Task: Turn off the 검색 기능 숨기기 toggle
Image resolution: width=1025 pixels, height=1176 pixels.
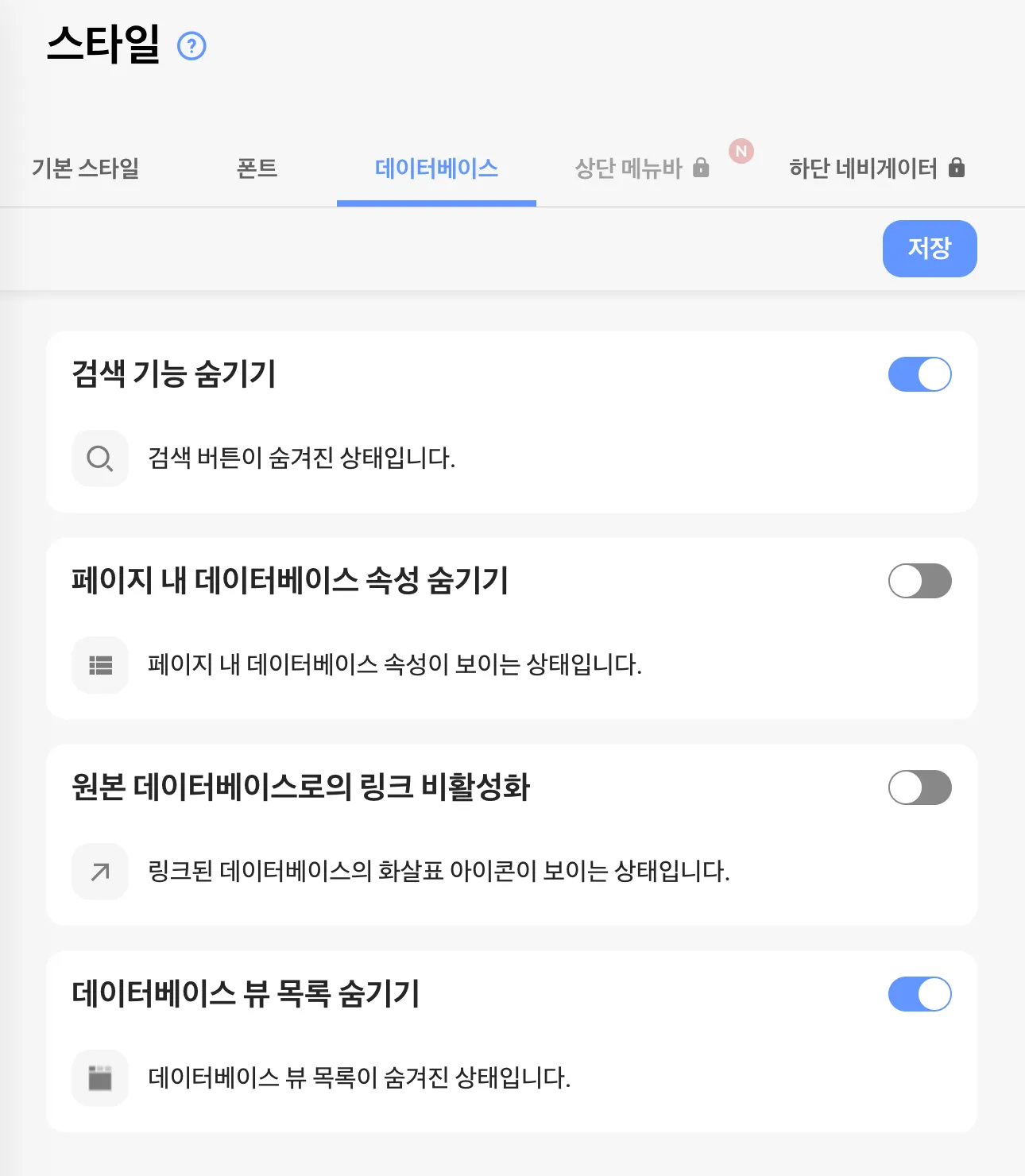Action: pyautogui.click(x=919, y=374)
